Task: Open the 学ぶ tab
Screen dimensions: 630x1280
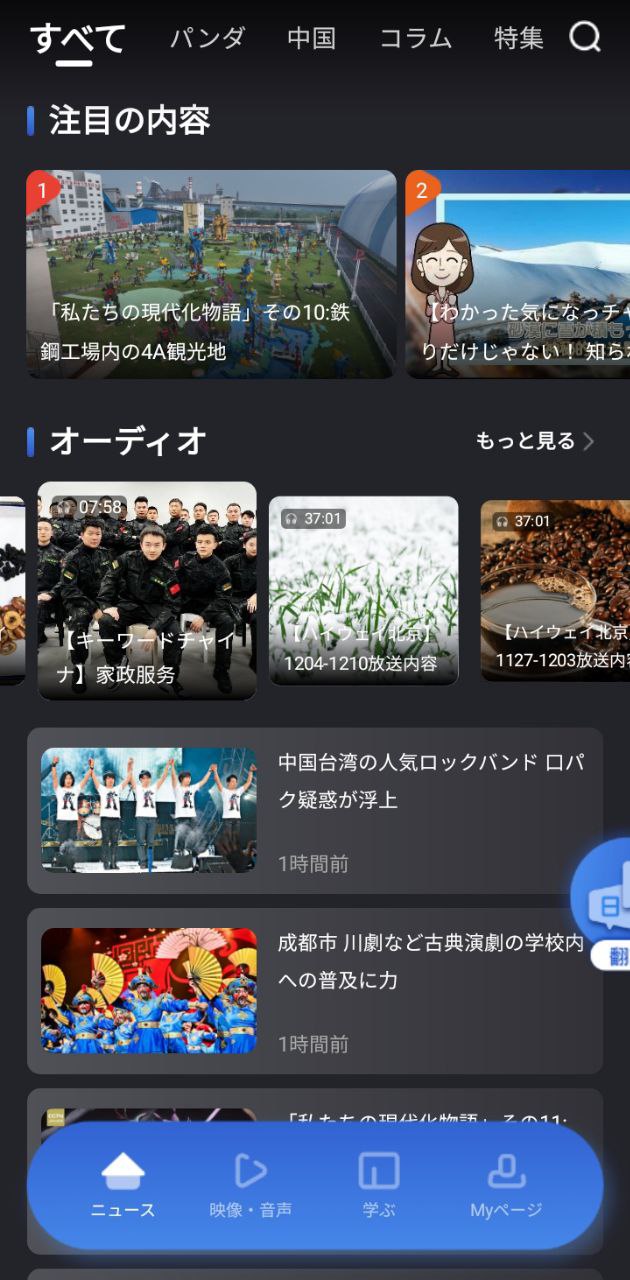Action: [379, 1186]
